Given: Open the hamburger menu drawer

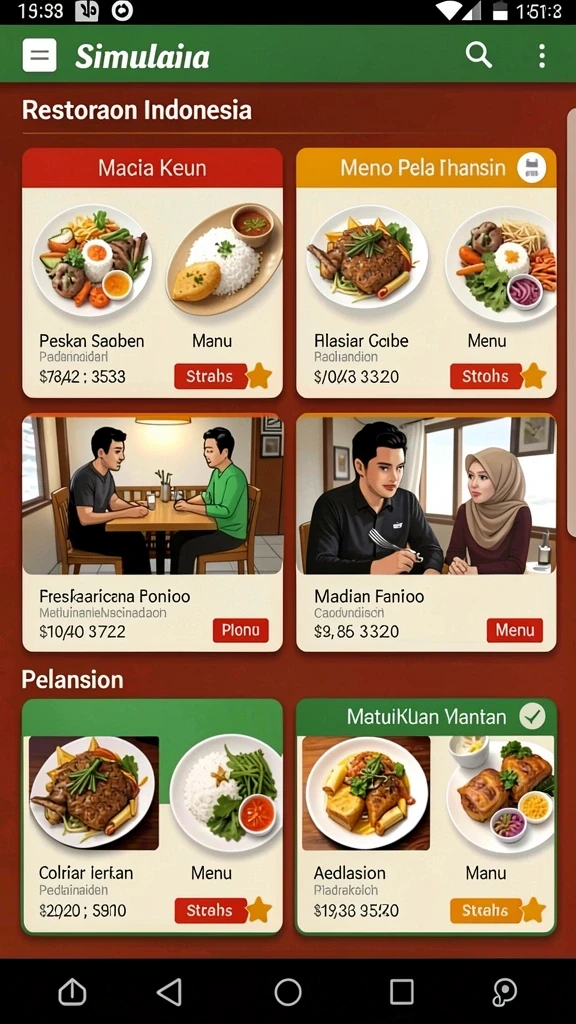Looking at the screenshot, I should (x=39, y=55).
